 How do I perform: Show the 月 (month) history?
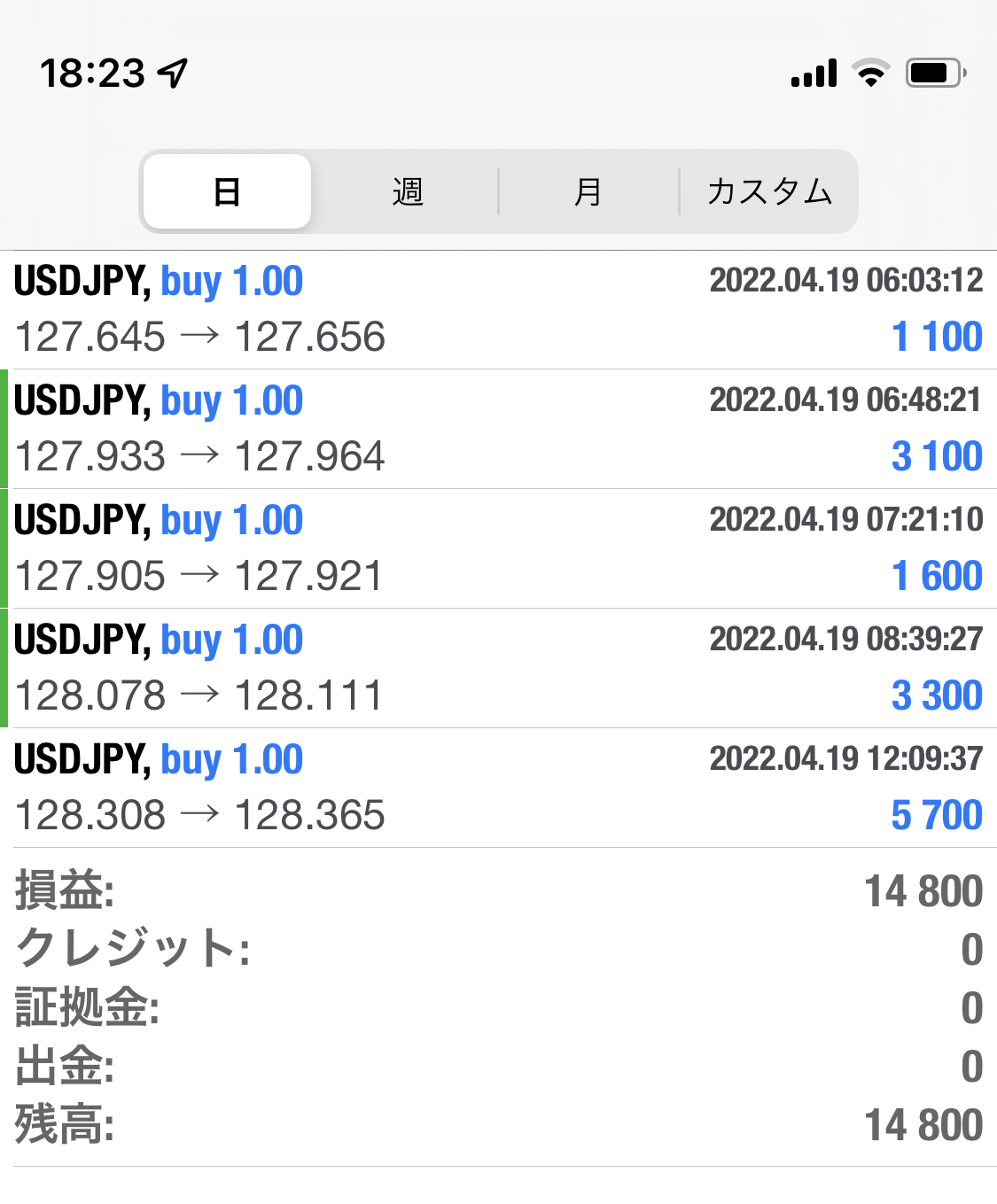point(588,191)
